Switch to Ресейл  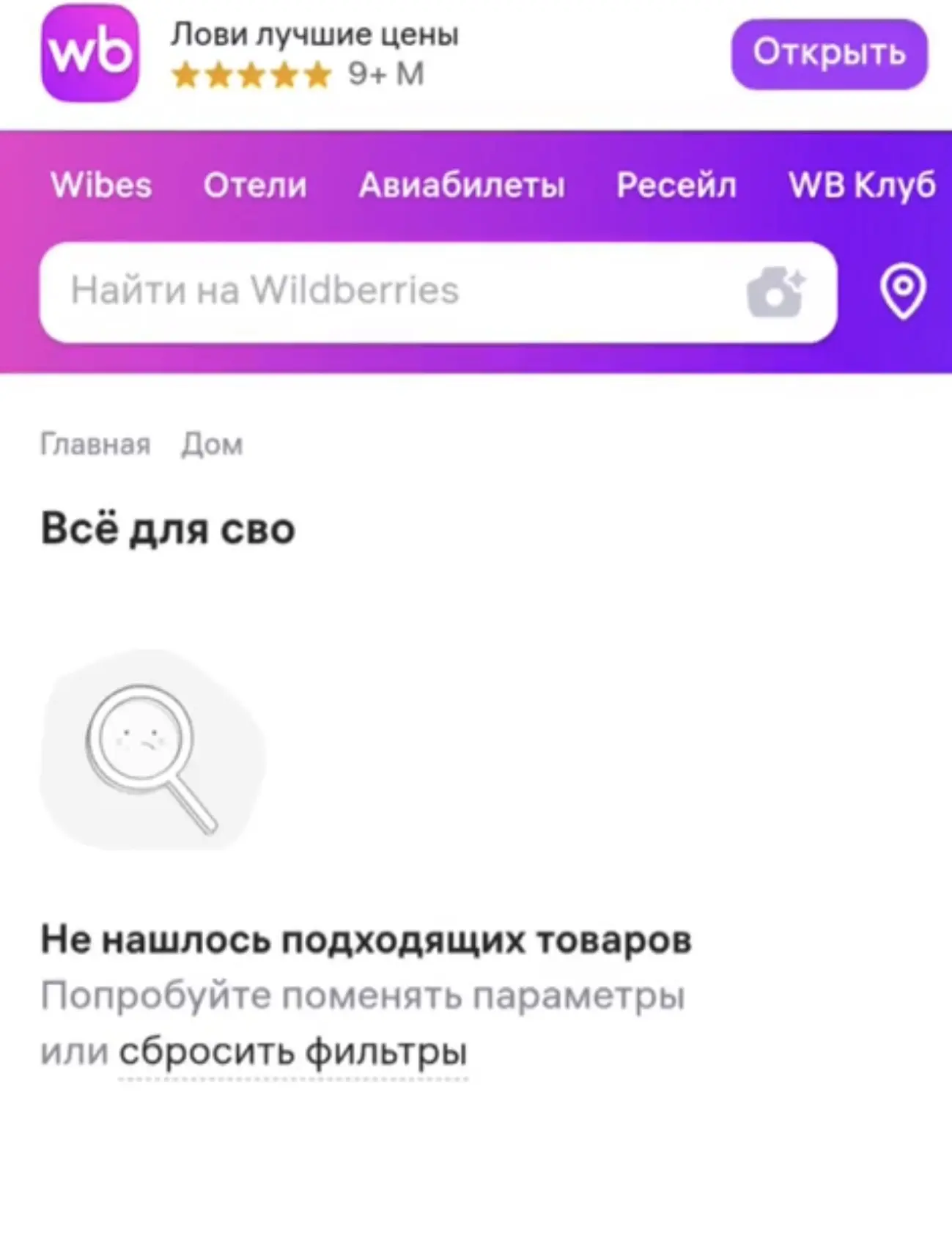676,185
